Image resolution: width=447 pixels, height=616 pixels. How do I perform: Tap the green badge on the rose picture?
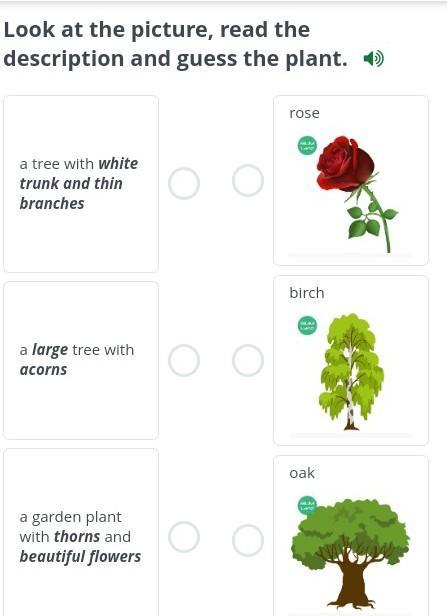point(307,146)
